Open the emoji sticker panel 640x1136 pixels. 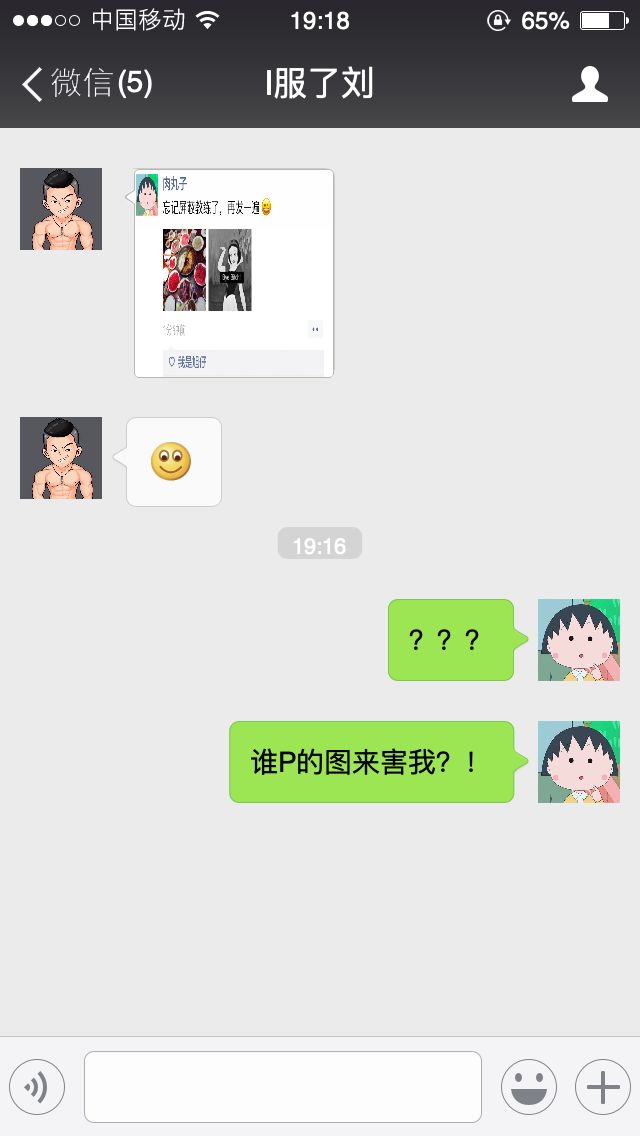click(x=528, y=1087)
